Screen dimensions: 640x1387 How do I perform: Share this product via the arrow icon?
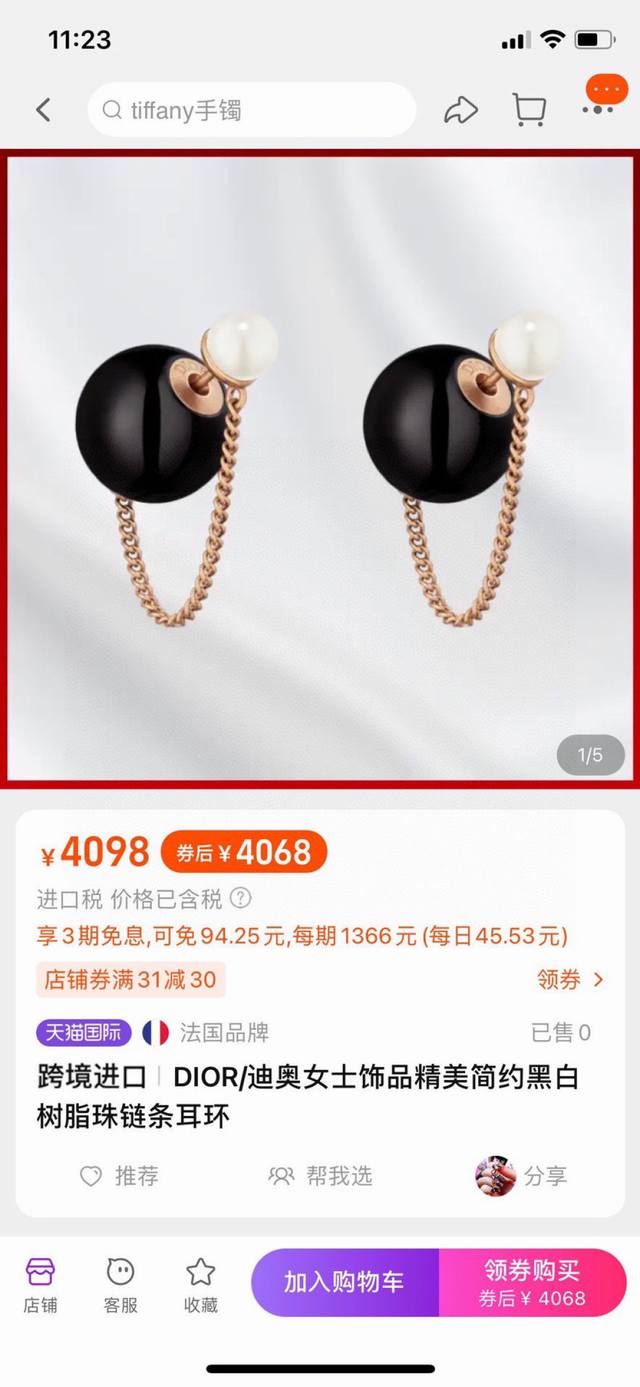coord(461,110)
